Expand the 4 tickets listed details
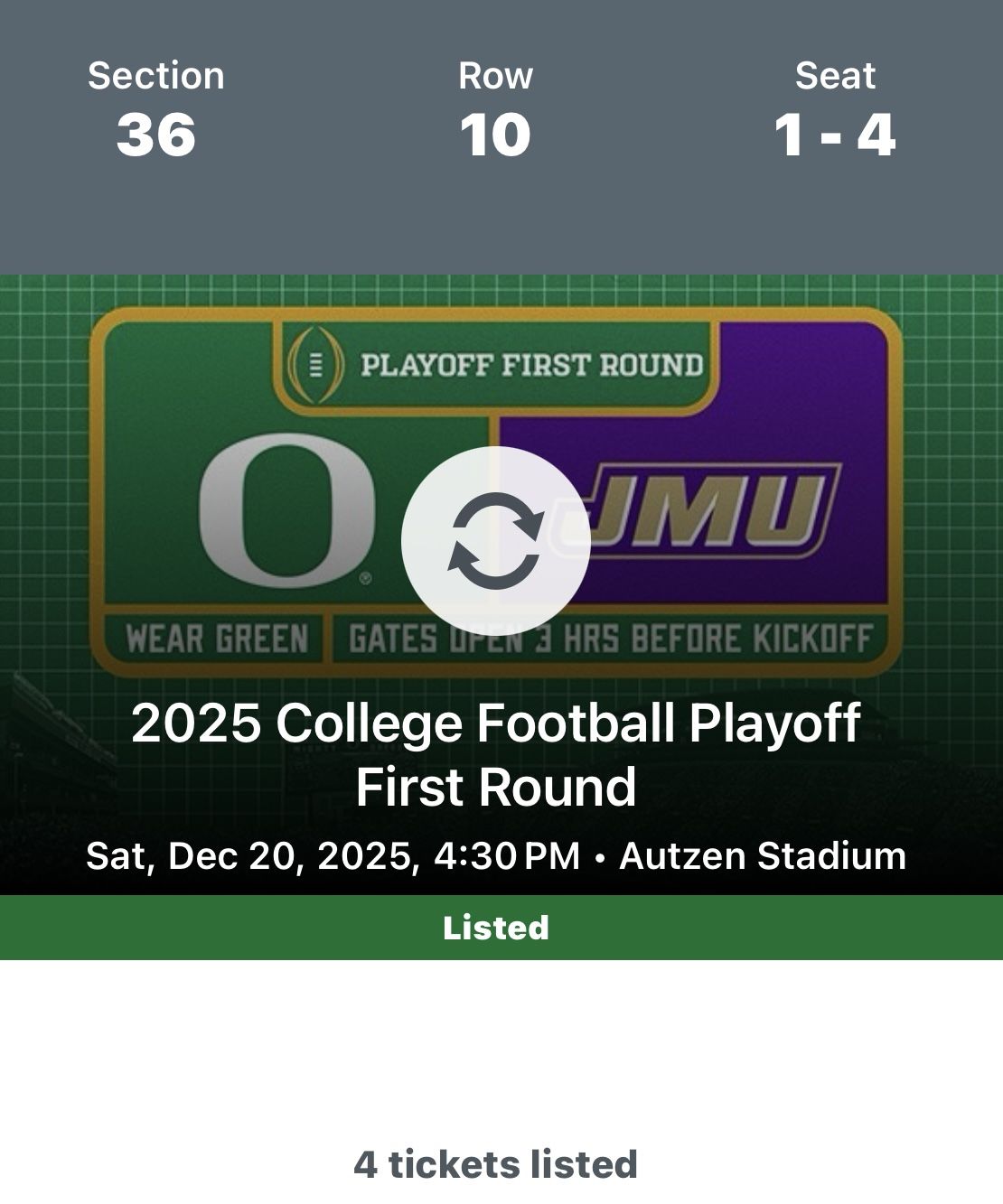 (496, 1164)
